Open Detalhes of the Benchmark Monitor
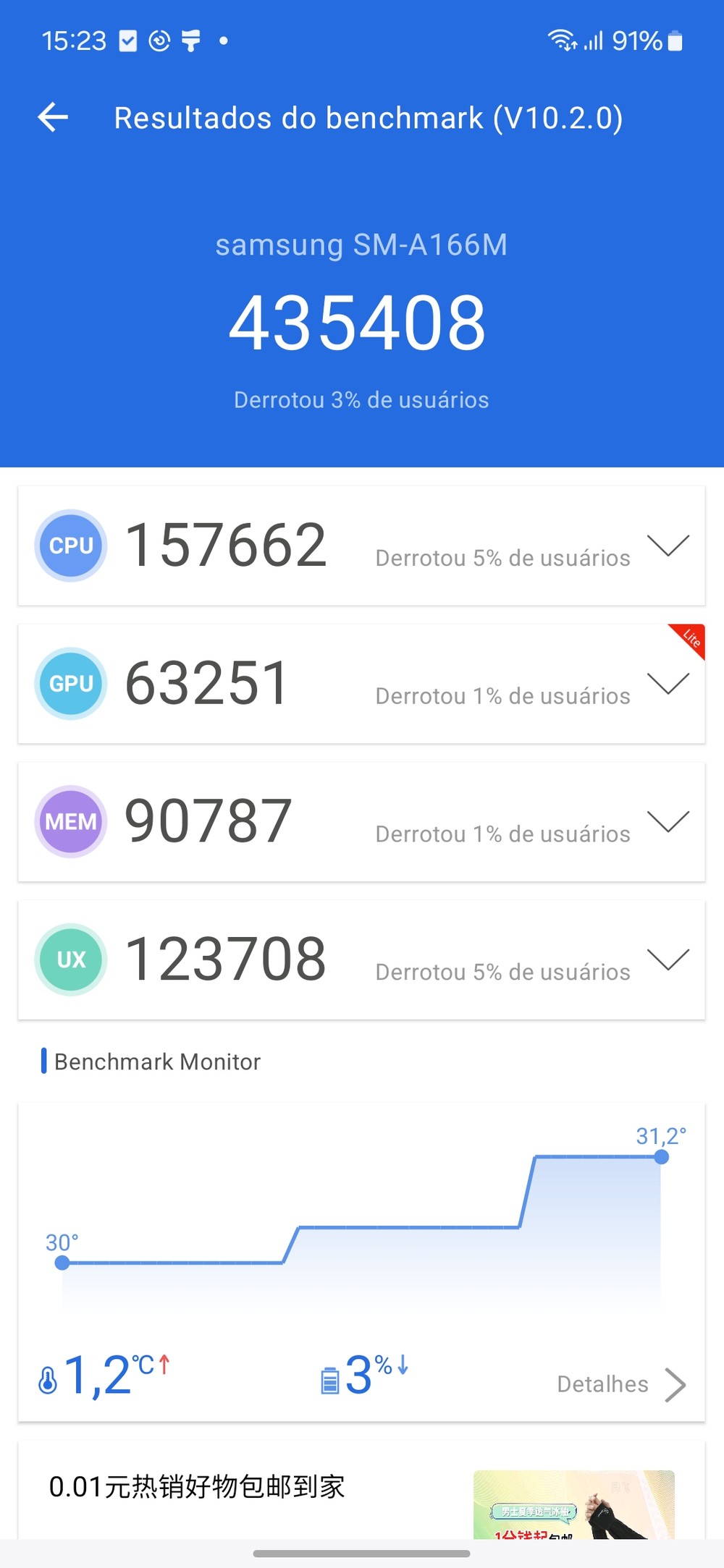The width and height of the screenshot is (724, 1568). tap(620, 1384)
